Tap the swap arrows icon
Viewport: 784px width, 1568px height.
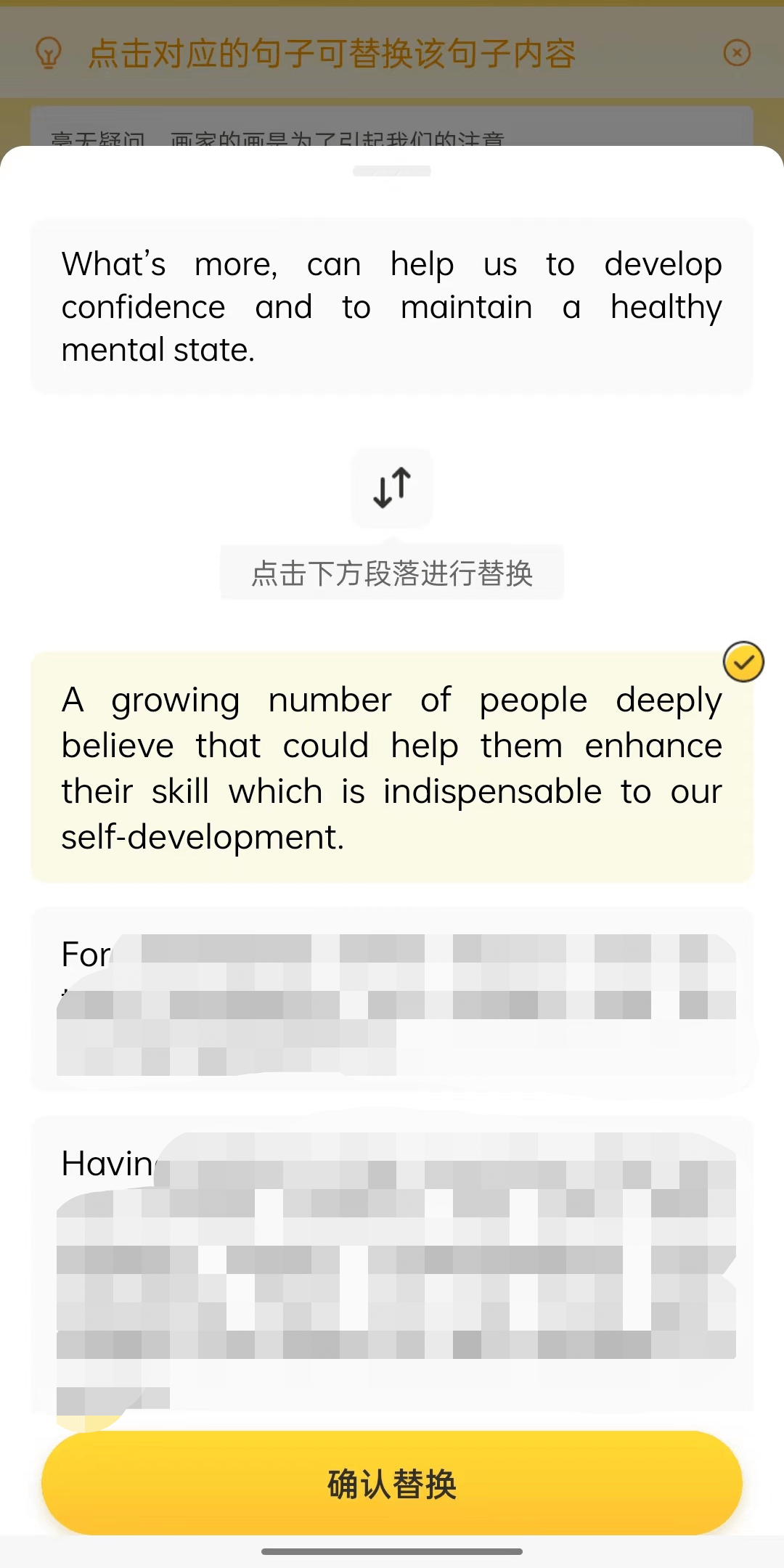392,488
